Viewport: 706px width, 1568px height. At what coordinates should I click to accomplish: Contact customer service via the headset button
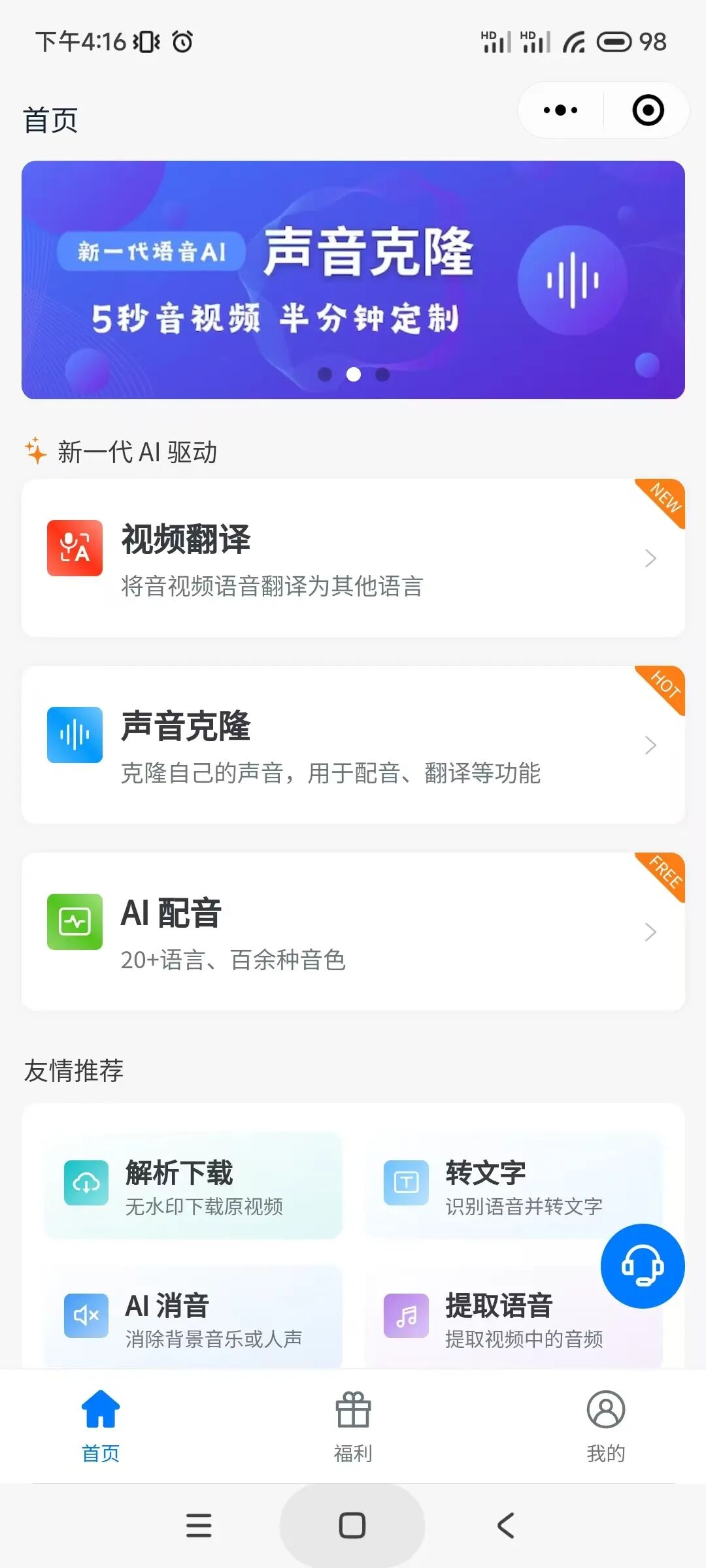[x=642, y=1266]
